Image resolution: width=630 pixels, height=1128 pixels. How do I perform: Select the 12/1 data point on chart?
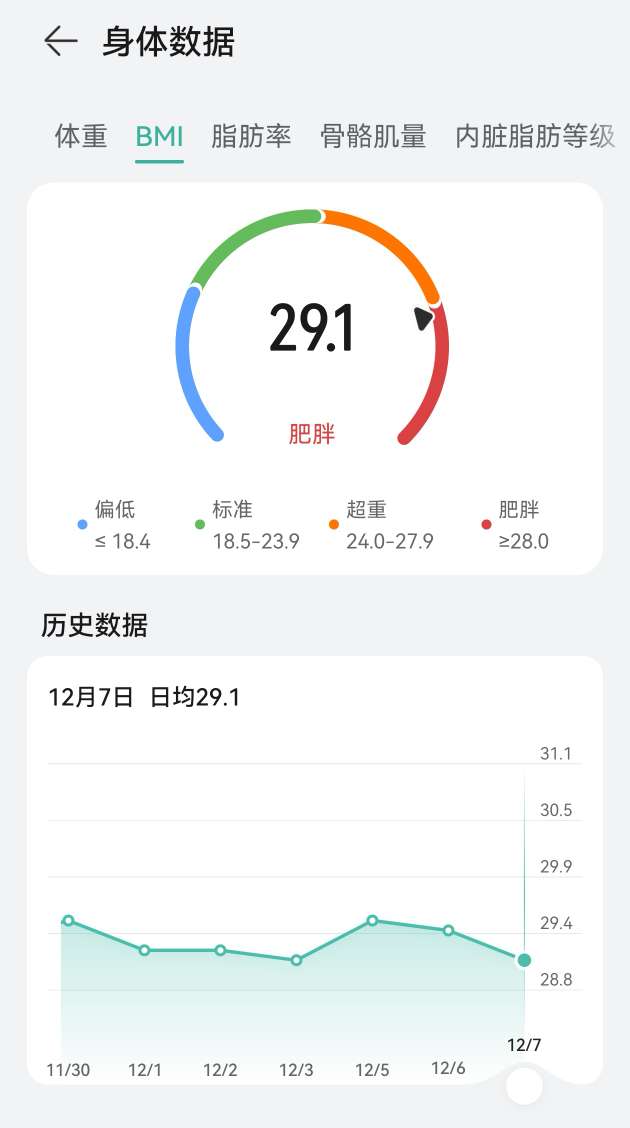(x=145, y=950)
